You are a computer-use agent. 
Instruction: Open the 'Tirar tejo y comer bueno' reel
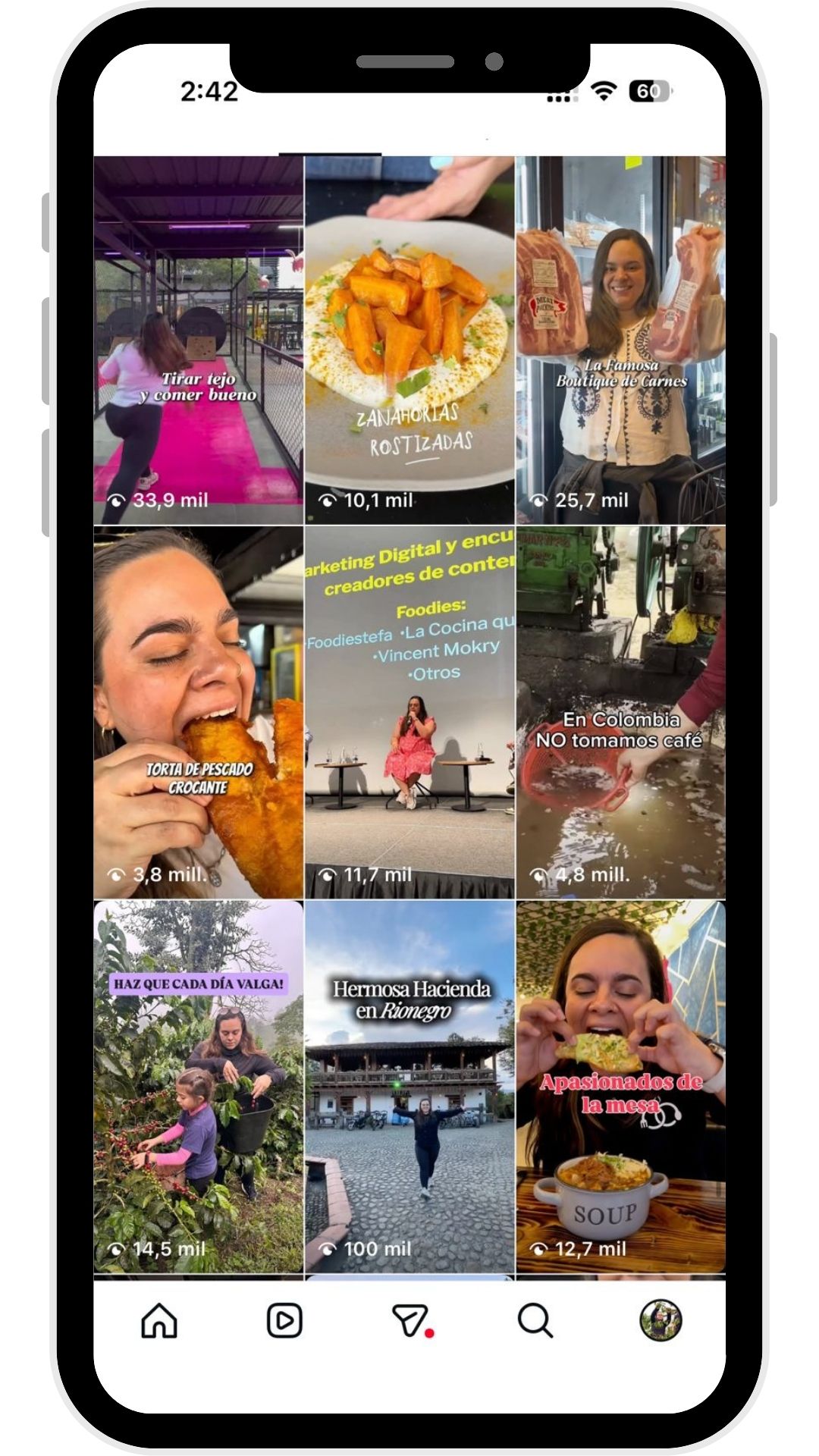[198, 340]
